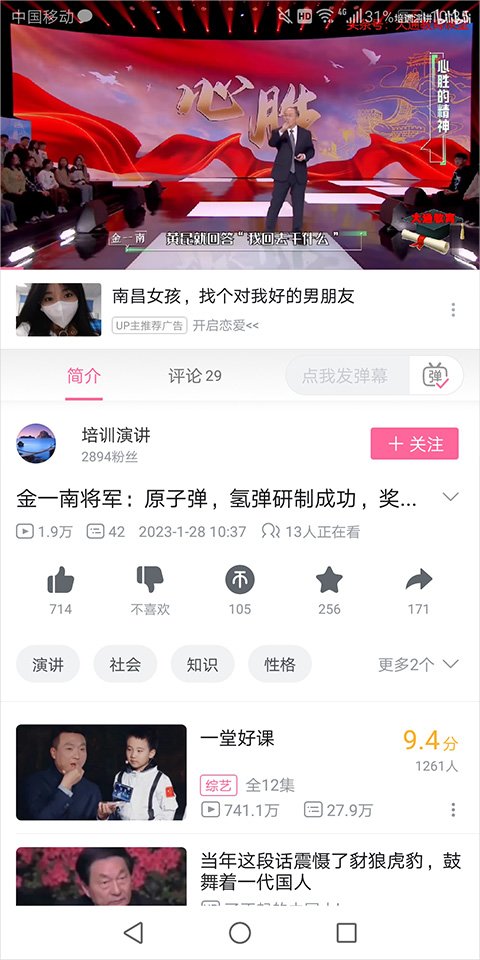Open the 一堂好课 recommended video
The width and height of the screenshot is (480, 960).
click(x=239, y=773)
